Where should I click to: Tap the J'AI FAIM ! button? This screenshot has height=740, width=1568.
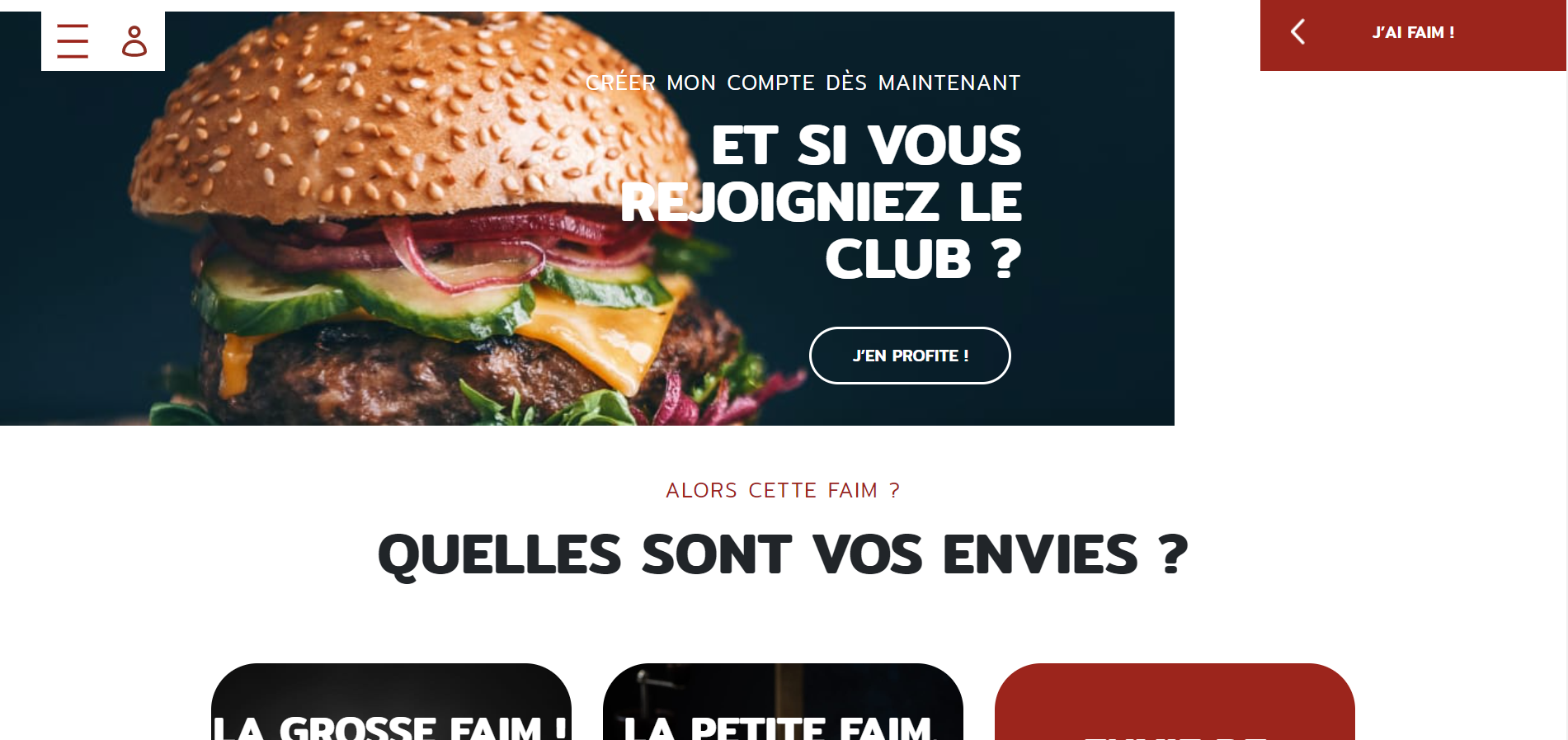pyautogui.click(x=1412, y=33)
